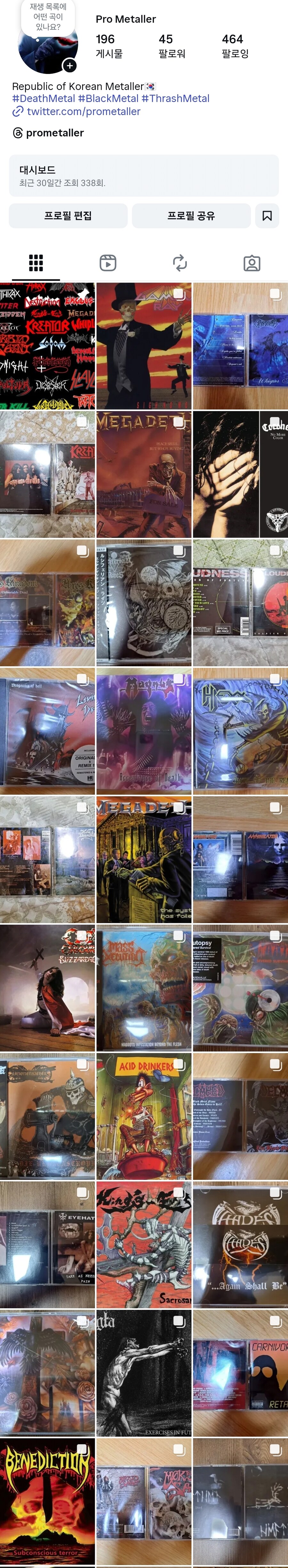Open the saved bookmark button
Screen dimensions: 288x1568
267,216
